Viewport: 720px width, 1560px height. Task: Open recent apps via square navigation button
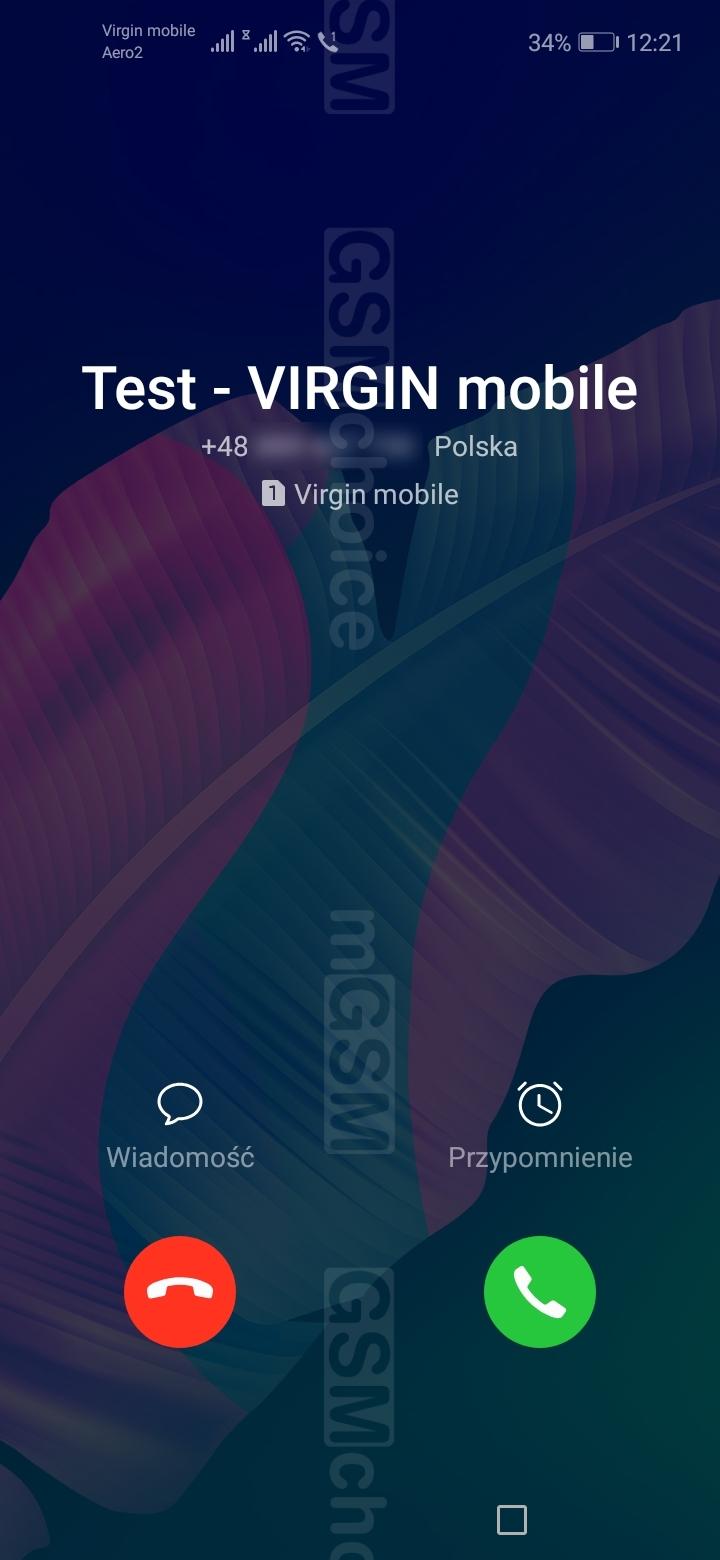pos(511,1520)
